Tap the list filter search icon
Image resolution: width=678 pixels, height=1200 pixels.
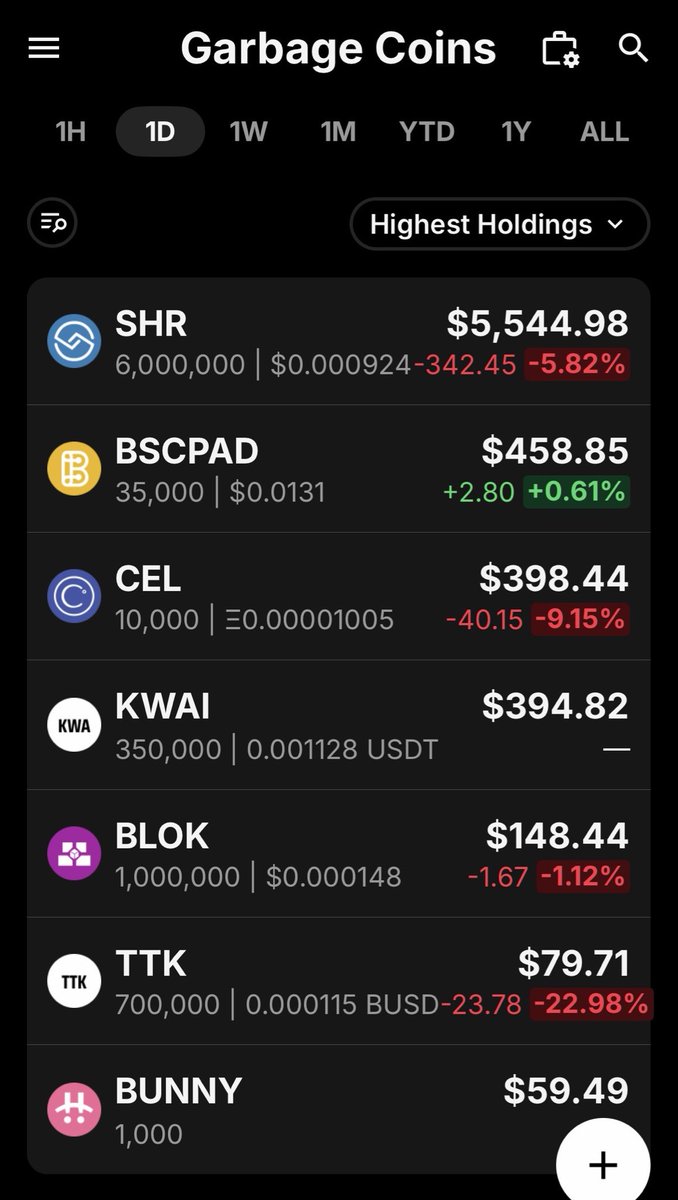[x=52, y=223]
